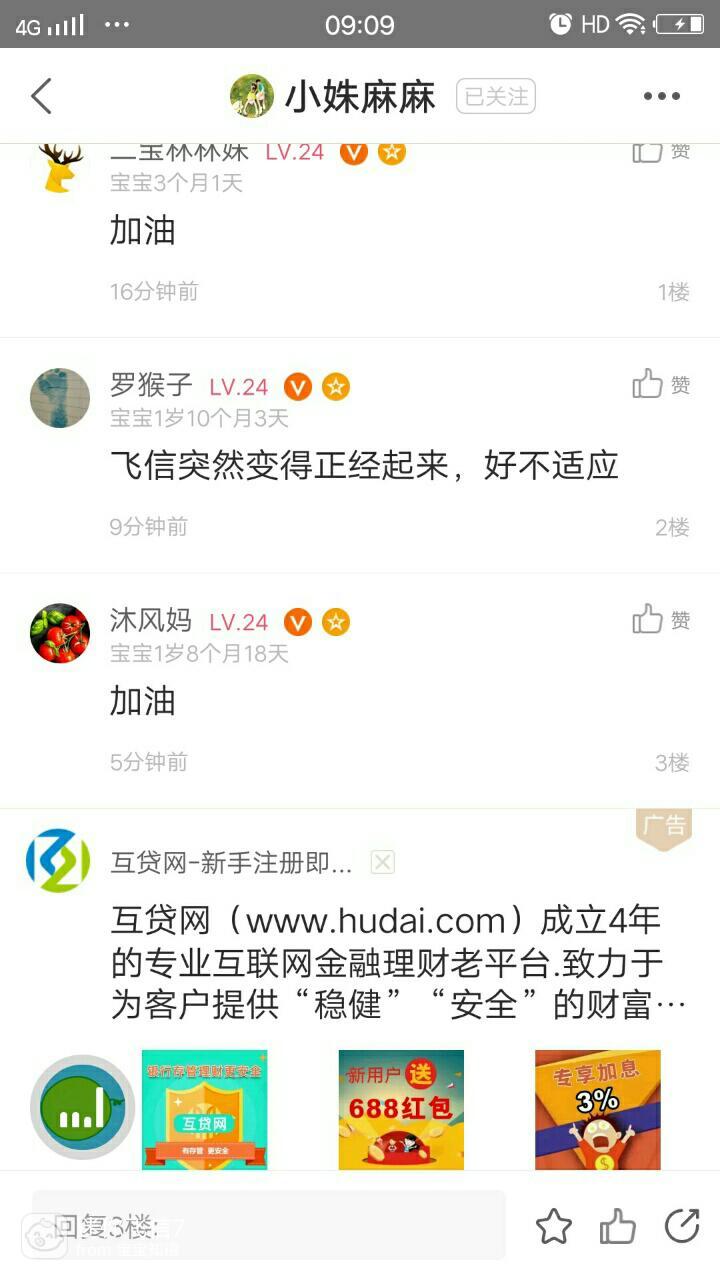Open 罗猴子's profile picture
Screen dimensions: 720x1280
60,397
